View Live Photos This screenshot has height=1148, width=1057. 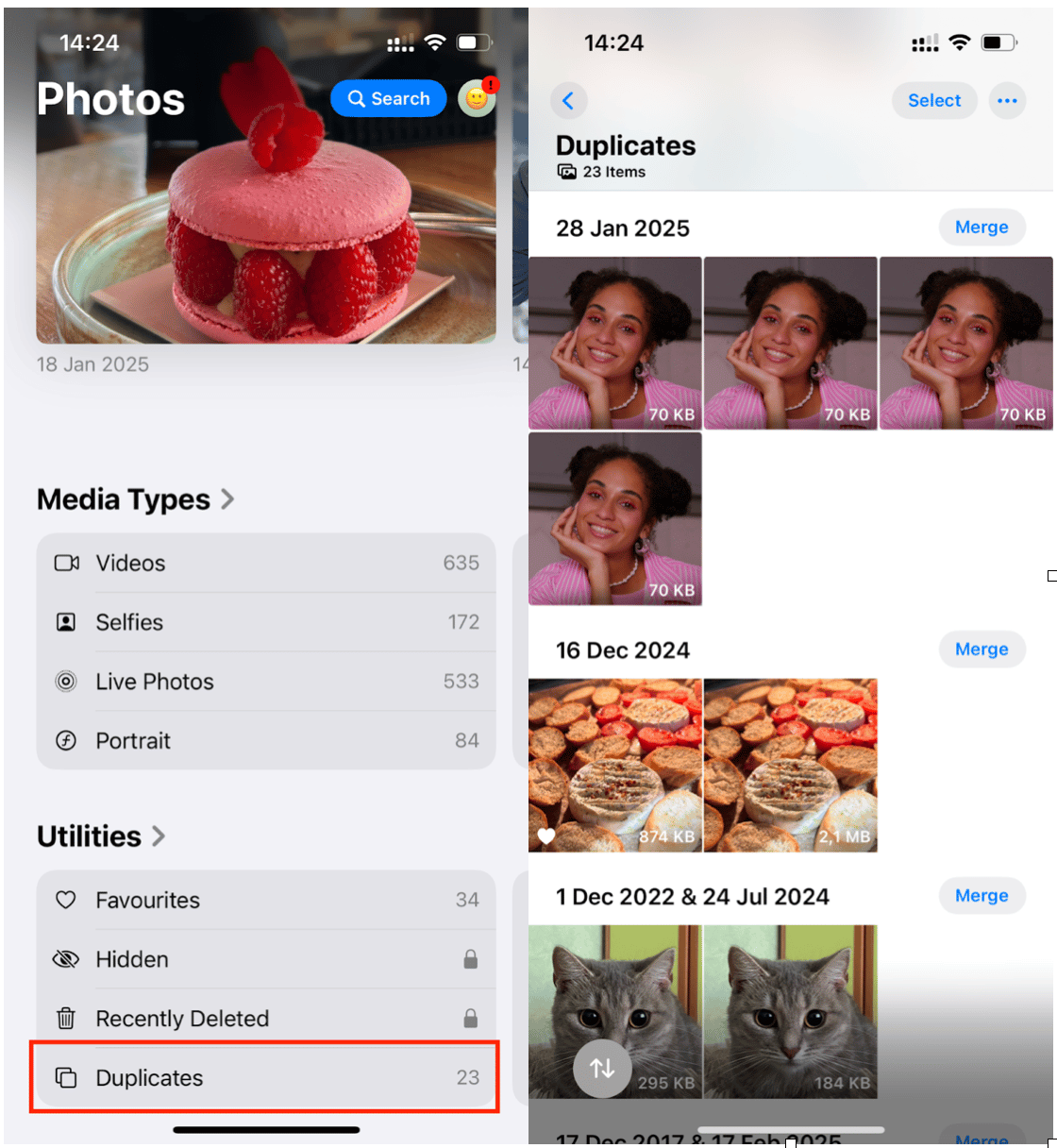(x=266, y=682)
